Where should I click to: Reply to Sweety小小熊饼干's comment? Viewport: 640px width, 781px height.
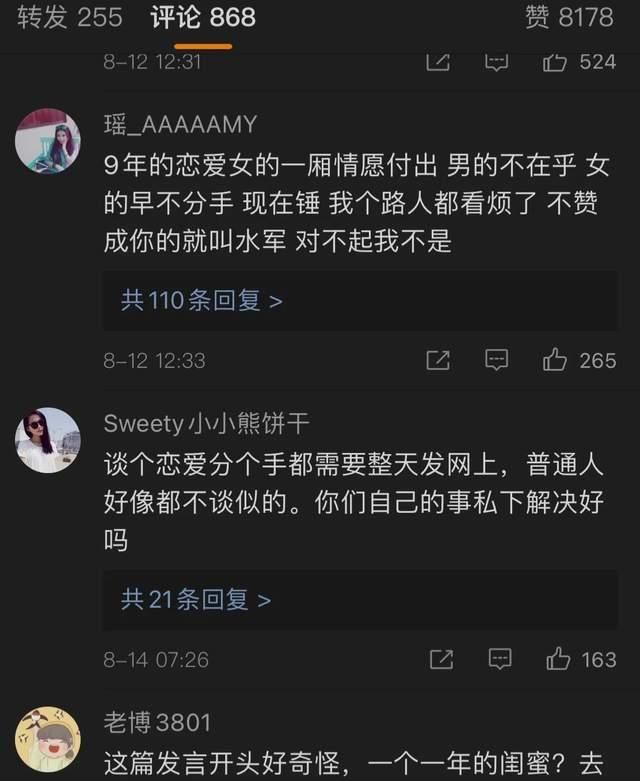click(498, 659)
